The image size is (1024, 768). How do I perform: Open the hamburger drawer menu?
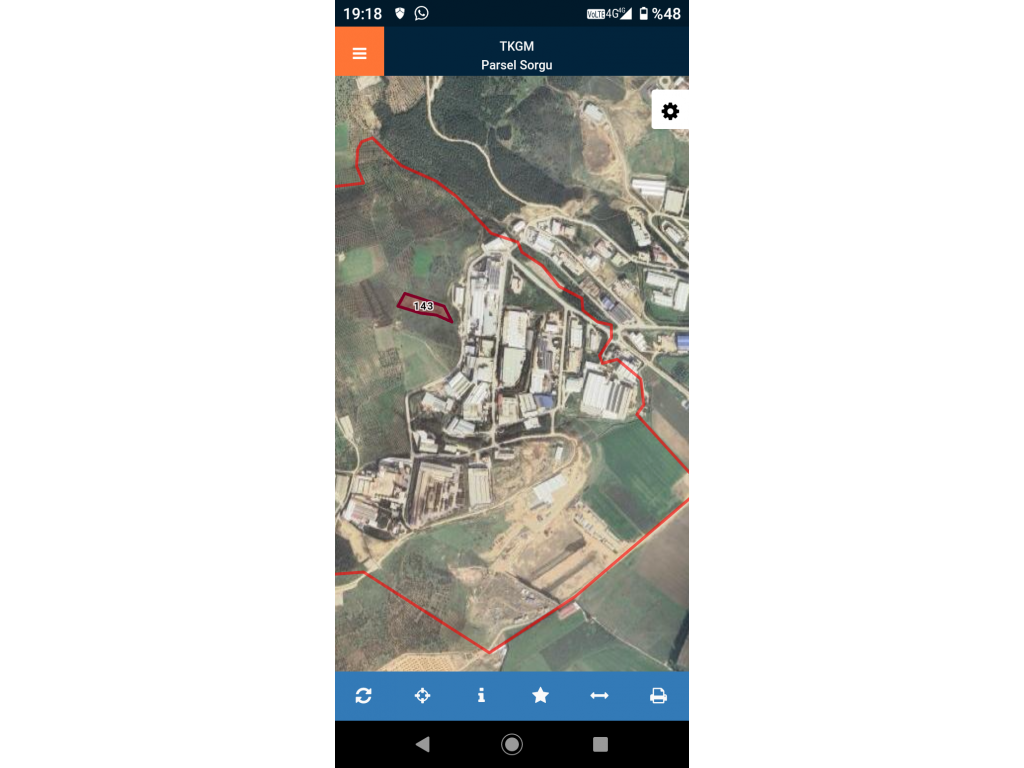[x=359, y=52]
